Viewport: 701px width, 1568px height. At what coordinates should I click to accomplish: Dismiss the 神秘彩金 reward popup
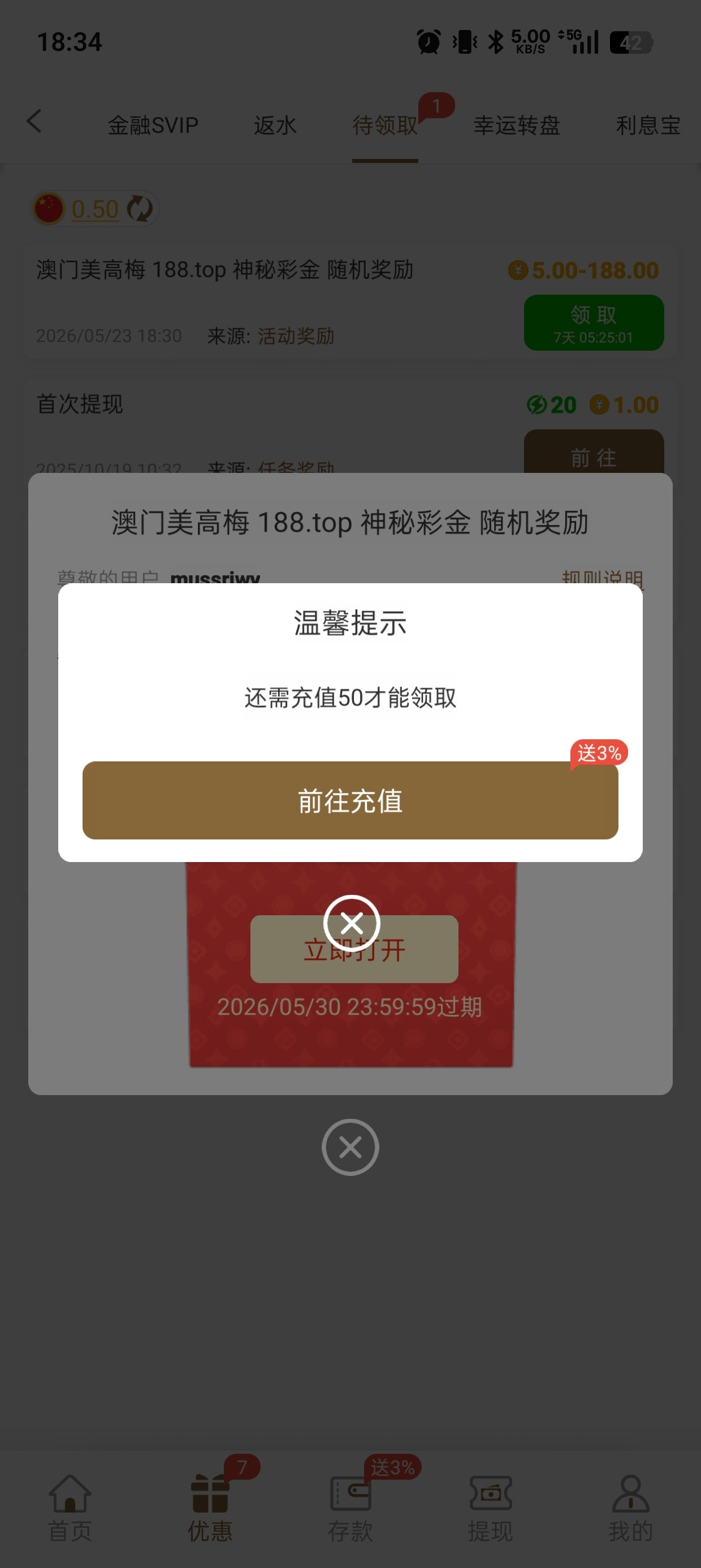coord(350,1147)
